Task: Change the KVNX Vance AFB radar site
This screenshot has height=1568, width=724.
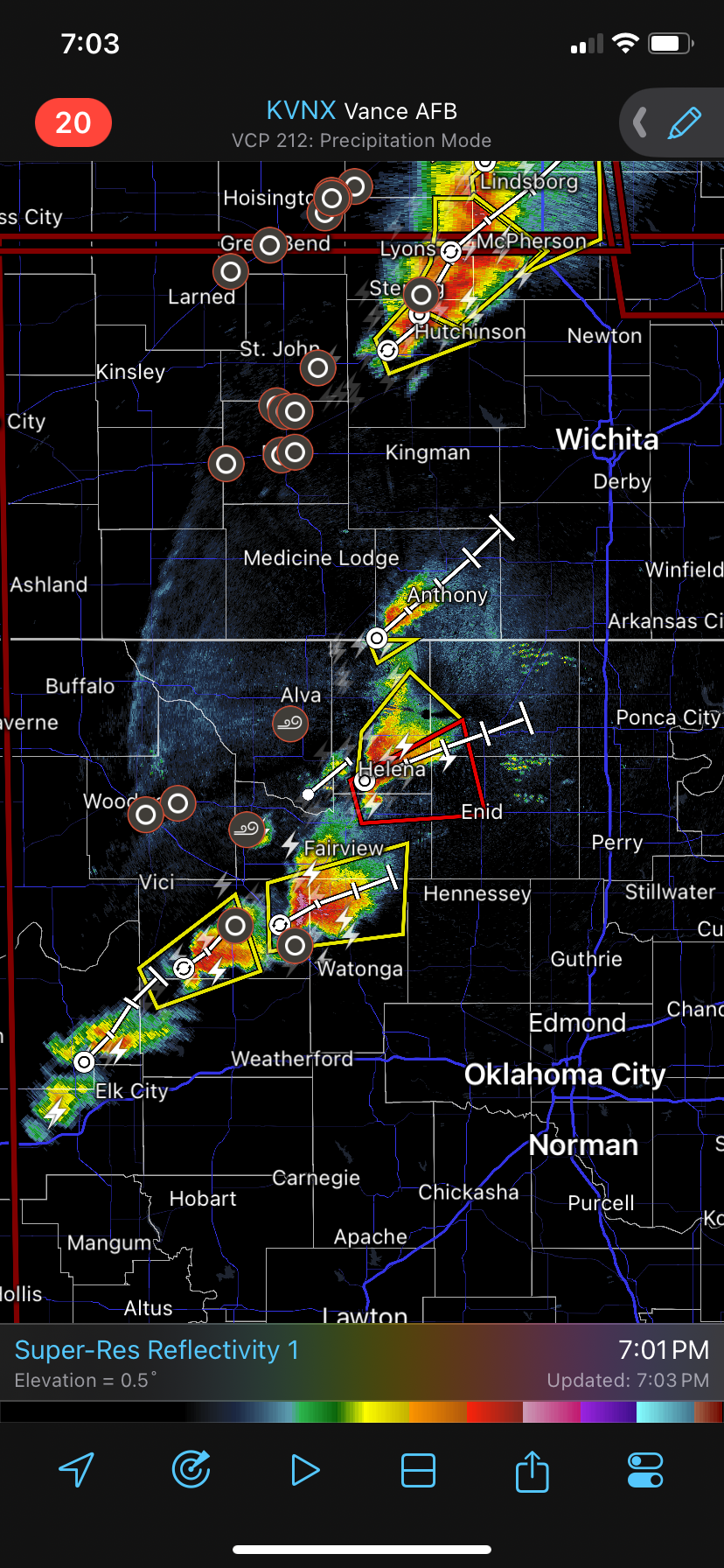Action: [361, 111]
